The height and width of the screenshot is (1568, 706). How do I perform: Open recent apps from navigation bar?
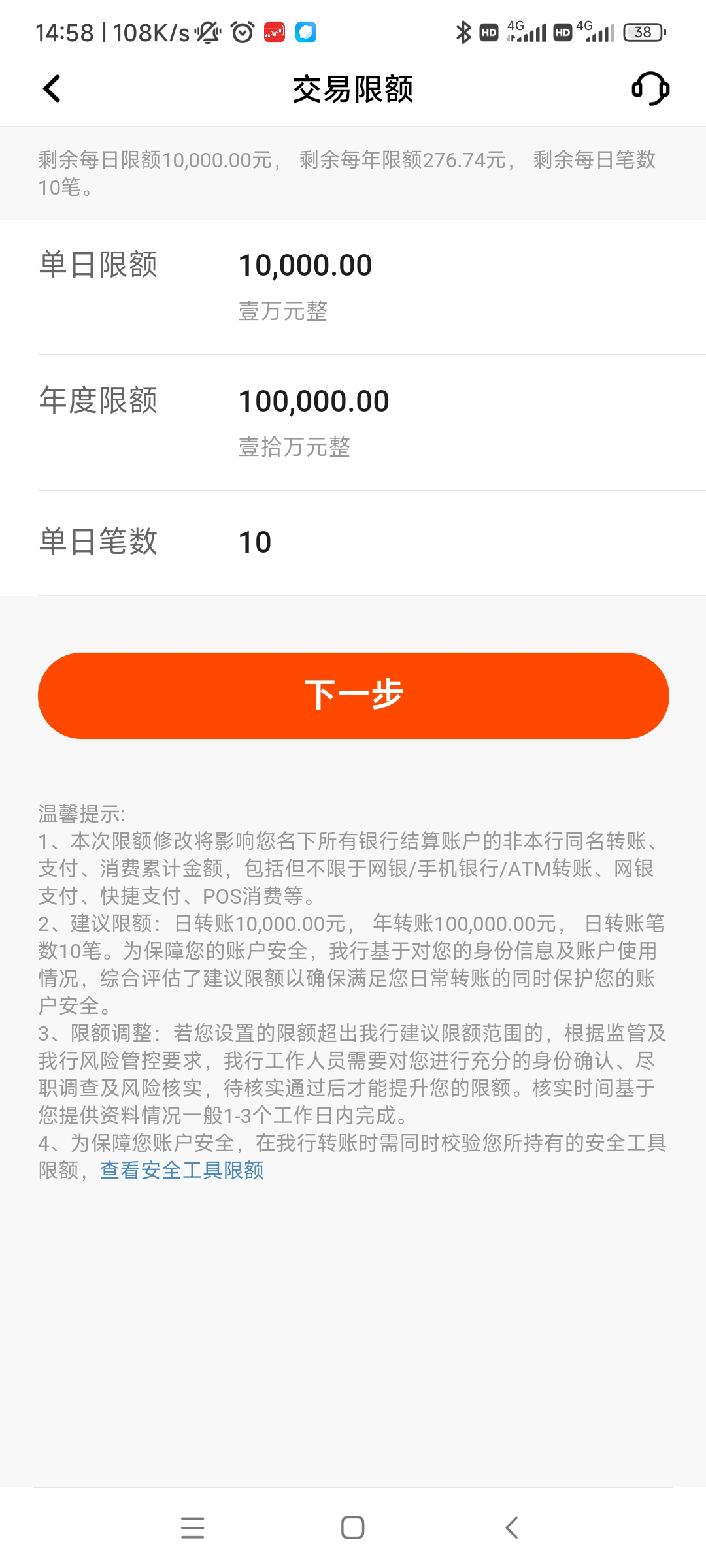[192, 1527]
